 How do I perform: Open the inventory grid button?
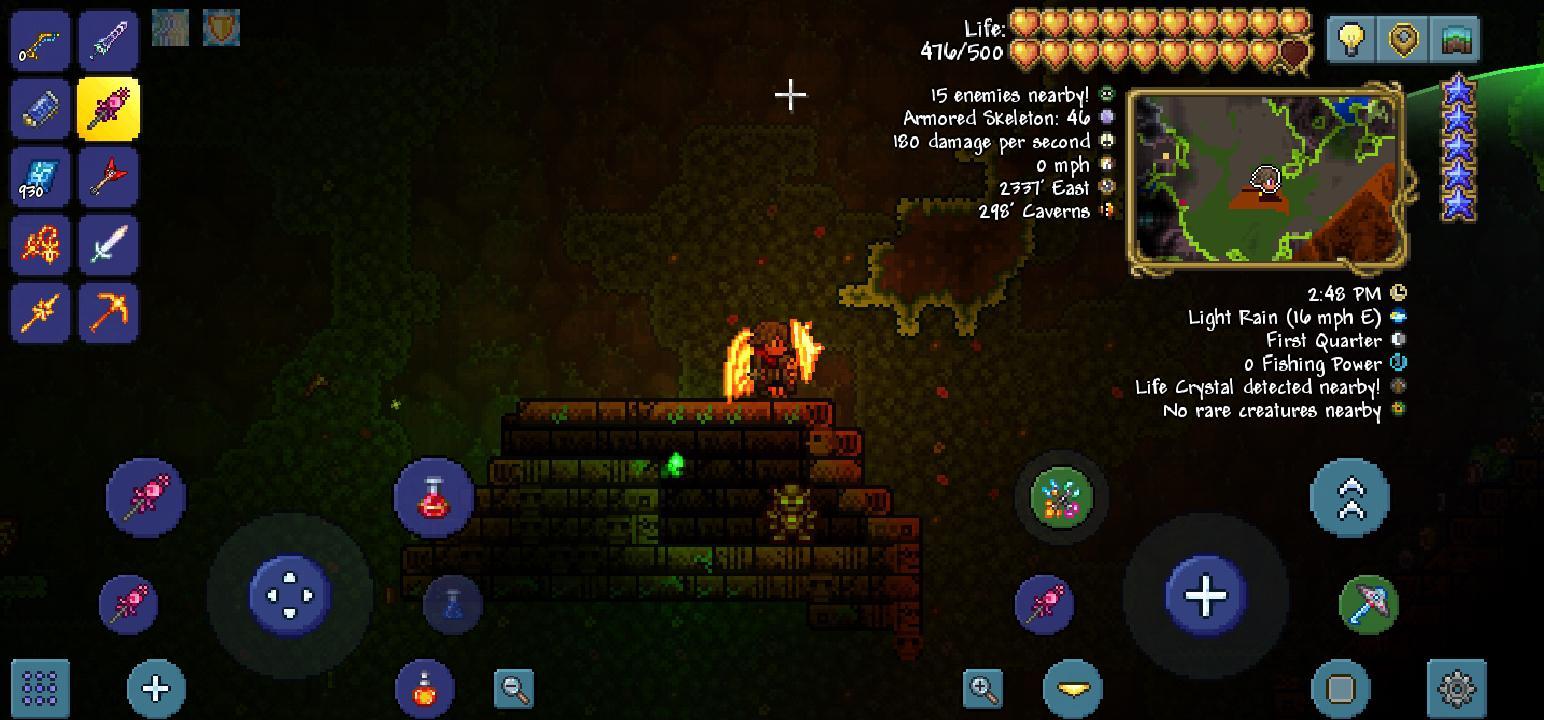click(40, 687)
